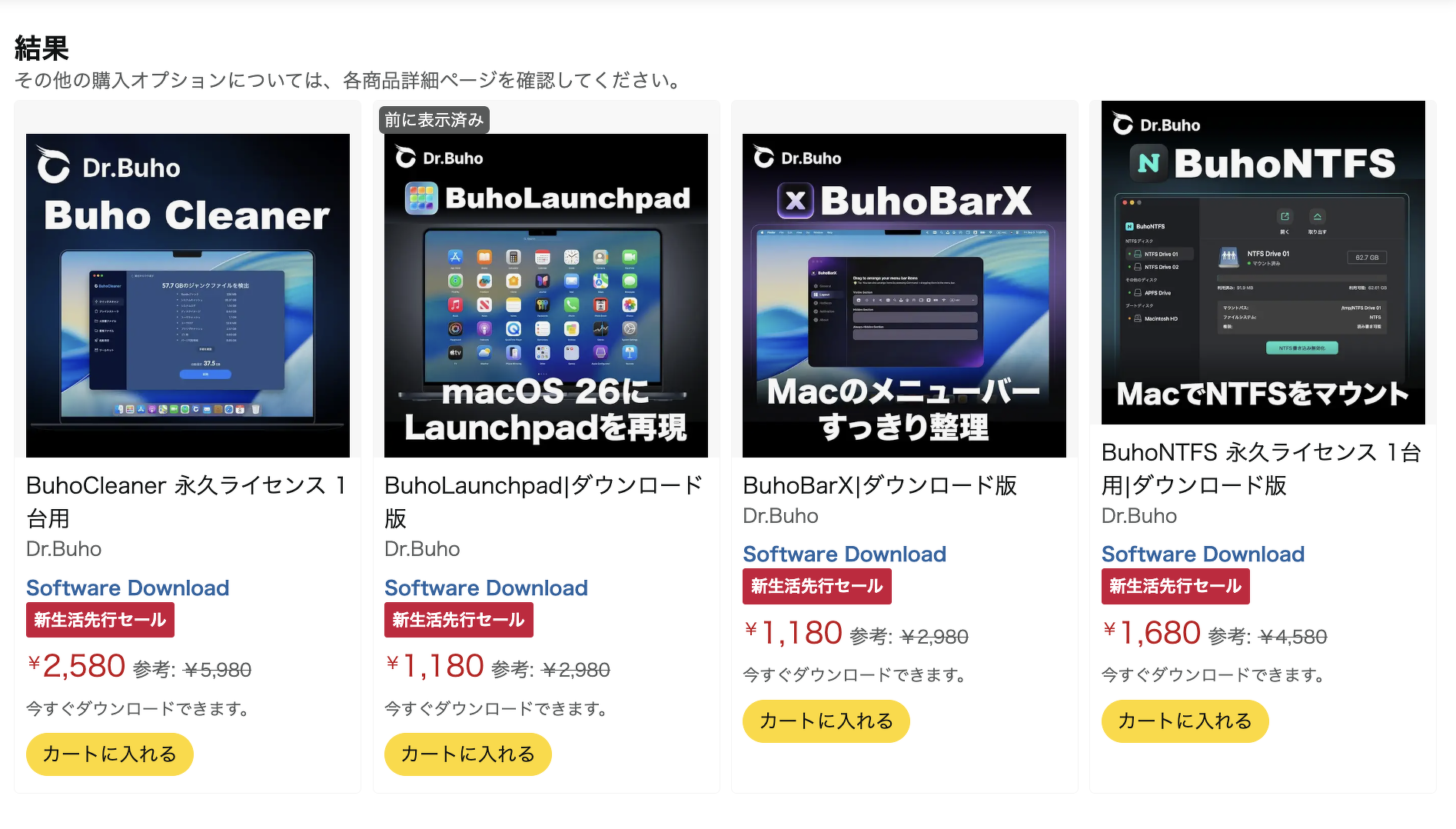Screen dimensions: 1456x829
Task: Add BuhoLaunchpad to cart
Action: pos(467,754)
